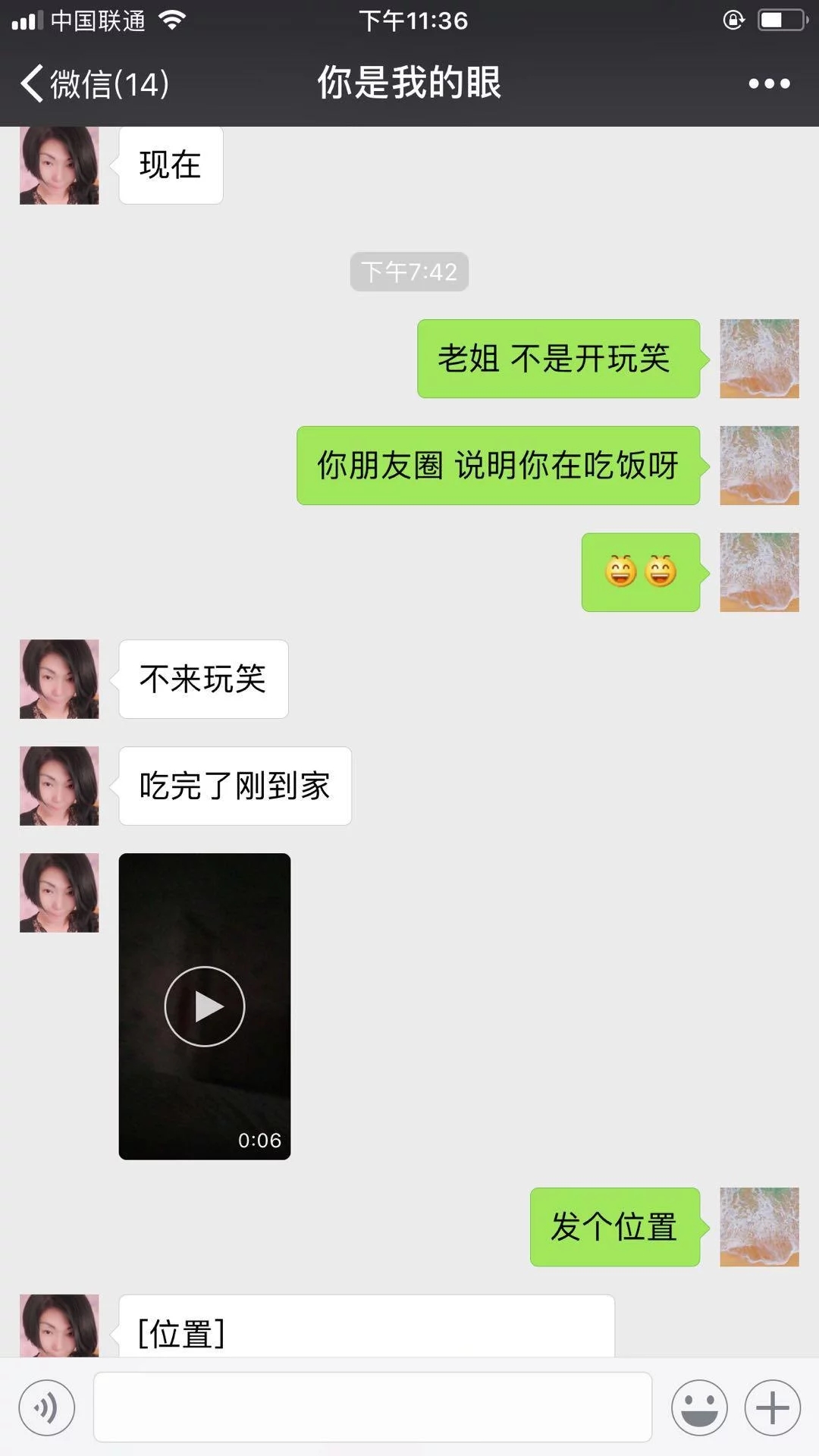The width and height of the screenshot is (819, 1456).
Task: Tap the emoji smiley icon near input field
Action: click(x=698, y=1407)
